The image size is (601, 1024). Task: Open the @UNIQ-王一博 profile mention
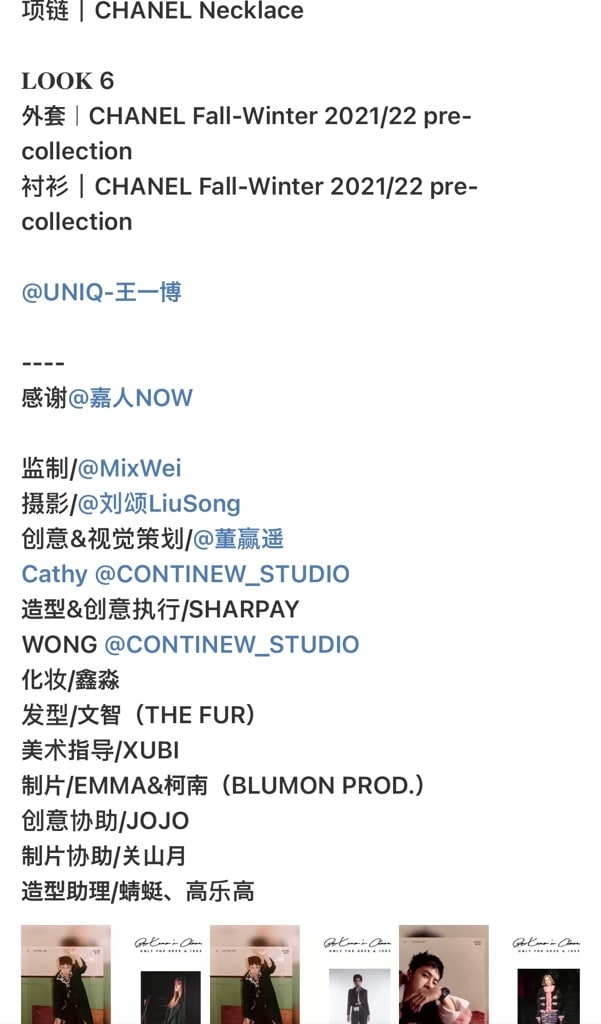101,293
